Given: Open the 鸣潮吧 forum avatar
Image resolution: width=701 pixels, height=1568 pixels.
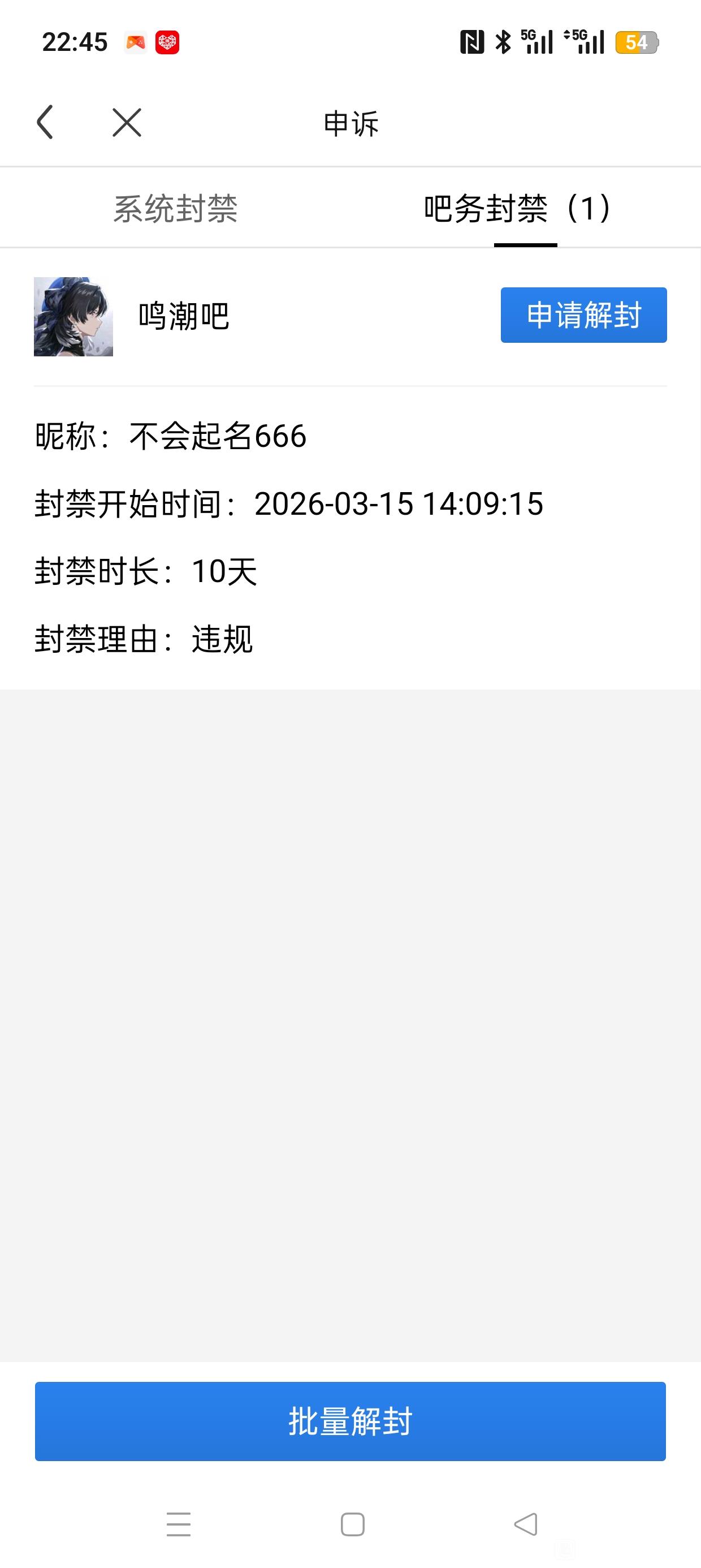Looking at the screenshot, I should pyautogui.click(x=73, y=317).
